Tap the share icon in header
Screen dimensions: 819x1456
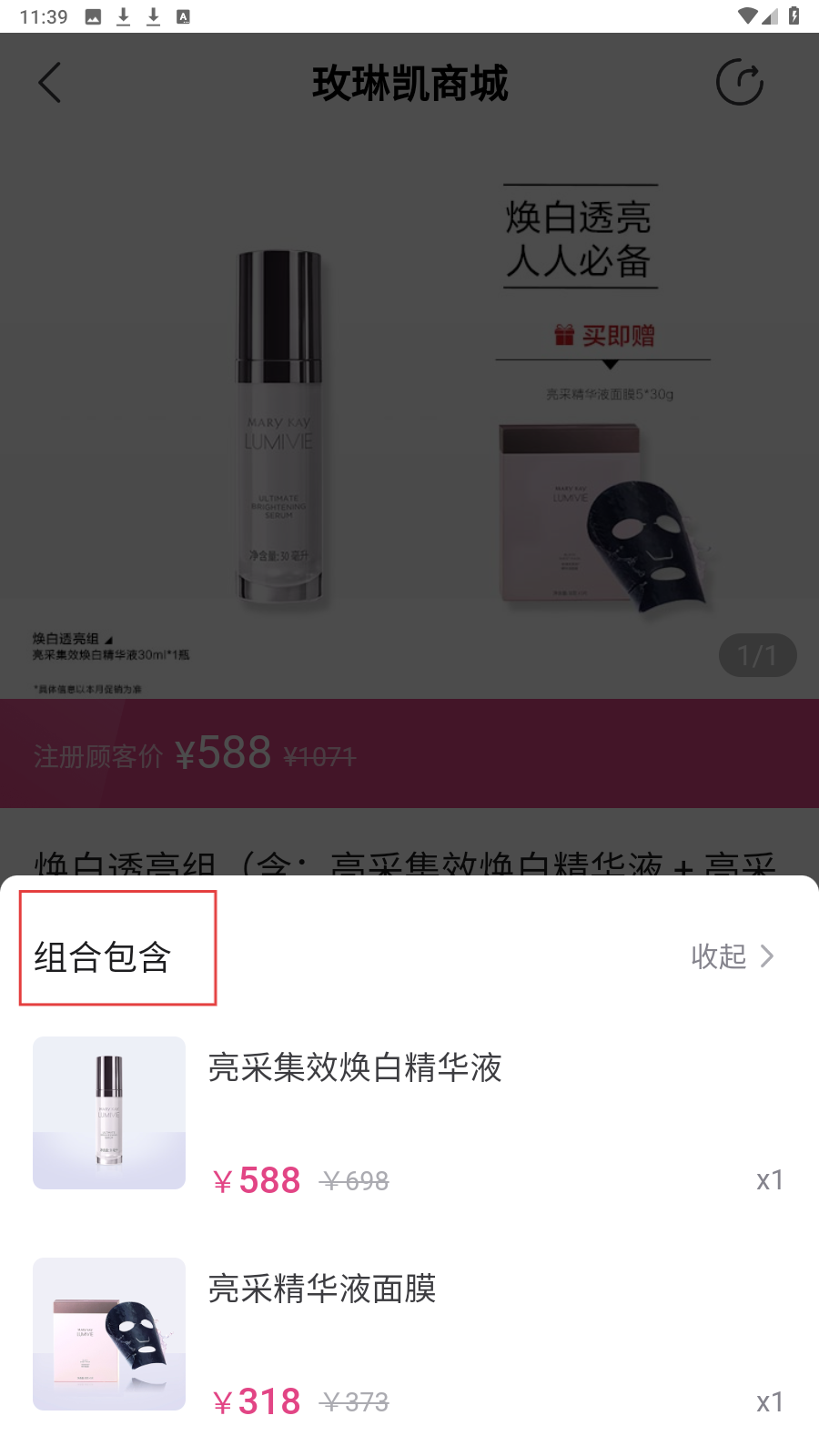(739, 83)
